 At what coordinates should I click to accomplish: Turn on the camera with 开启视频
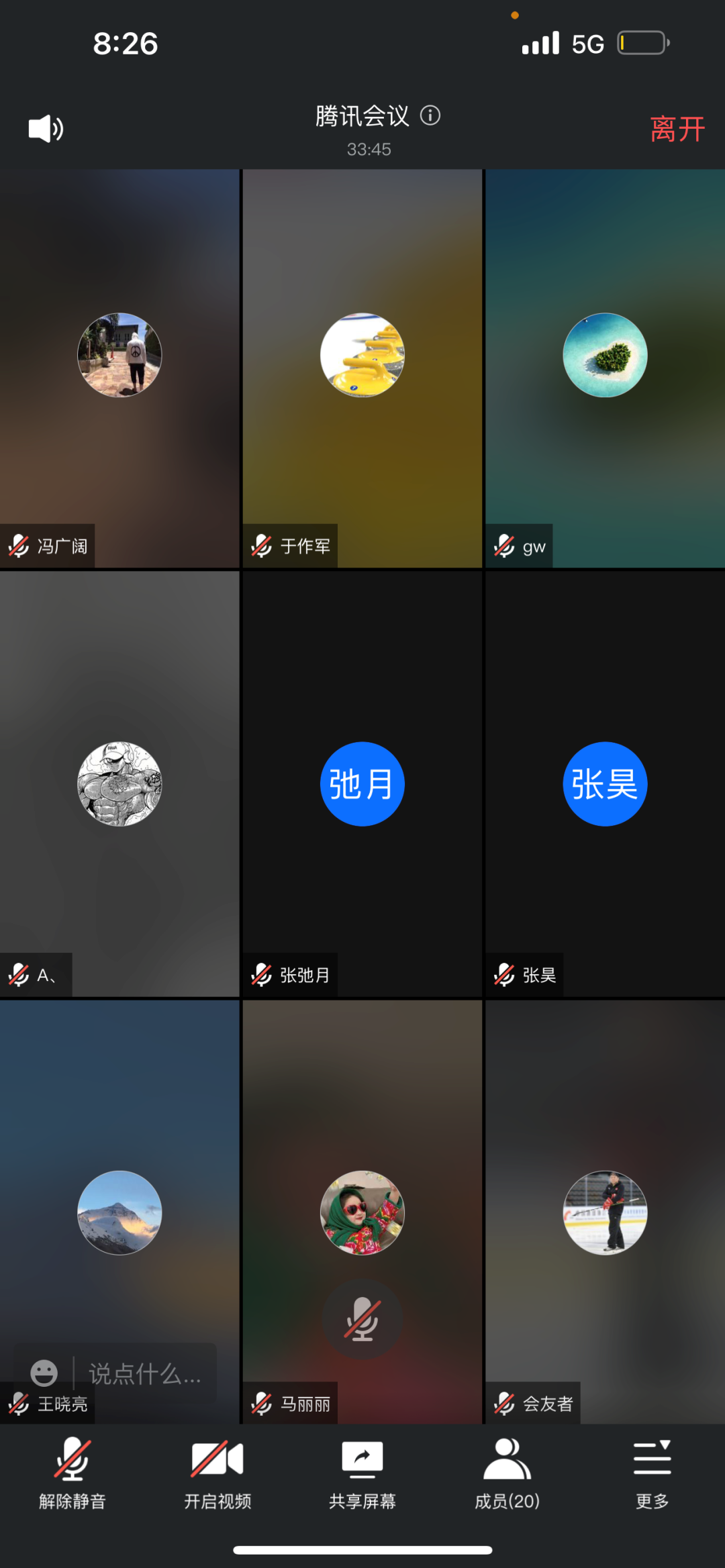click(x=217, y=1473)
